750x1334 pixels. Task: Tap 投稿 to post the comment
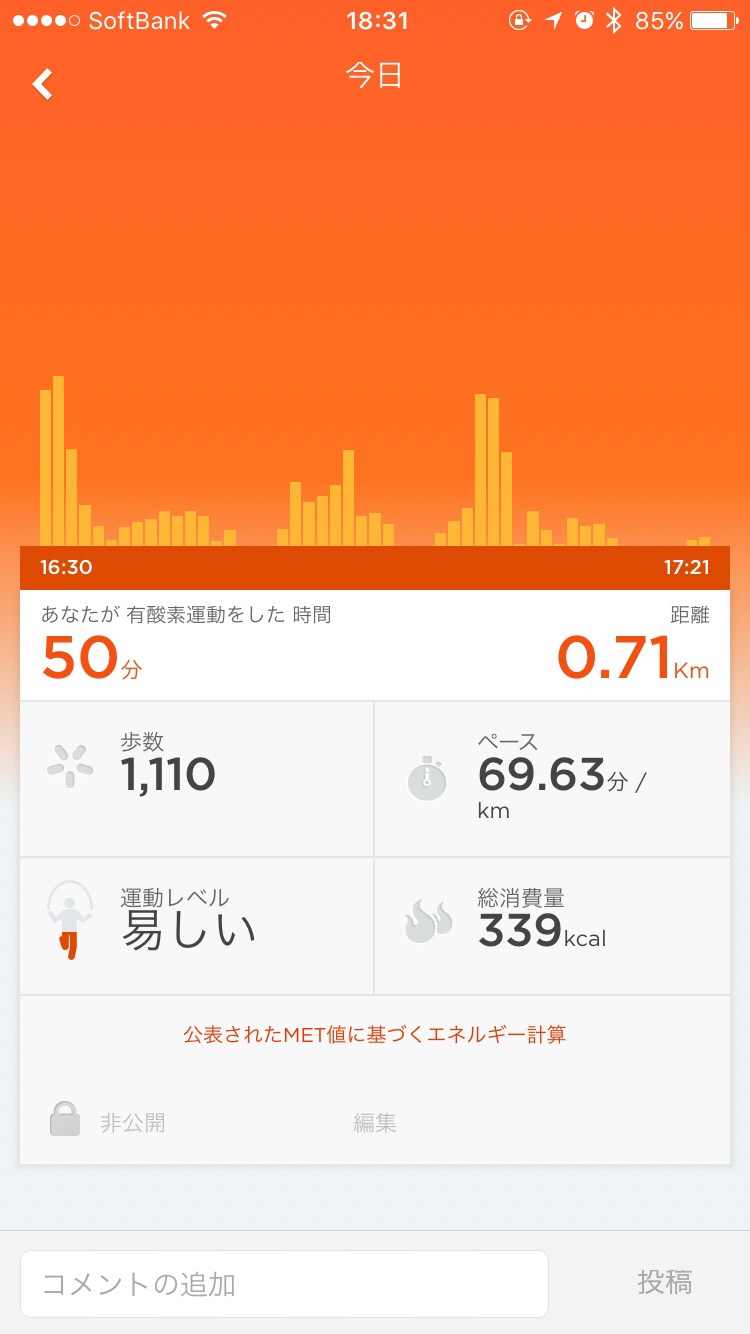[665, 1282]
